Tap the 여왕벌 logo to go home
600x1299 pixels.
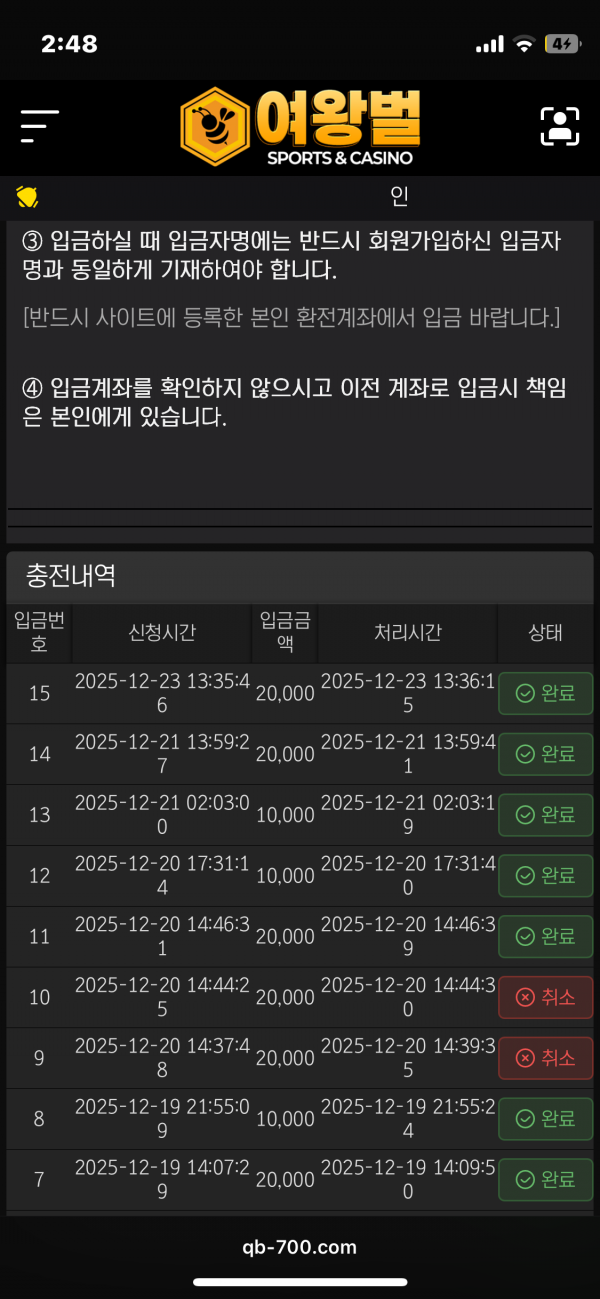pyautogui.click(x=300, y=127)
